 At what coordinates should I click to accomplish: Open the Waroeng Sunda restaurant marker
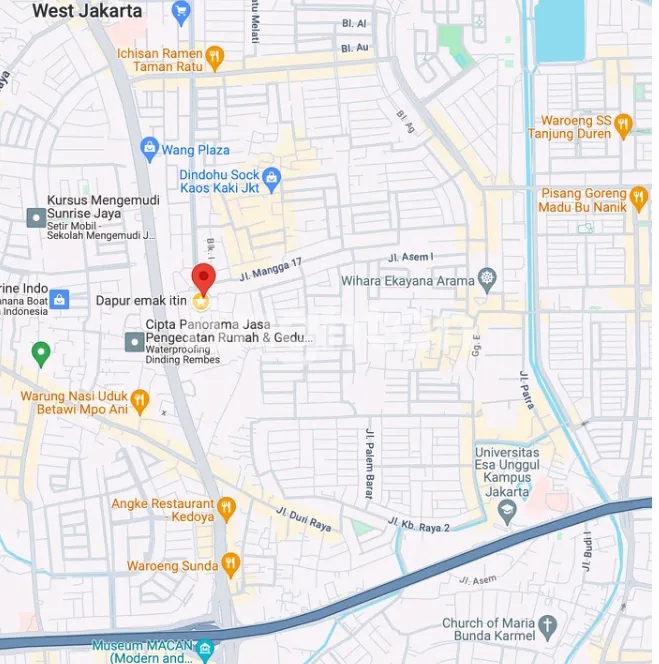pyautogui.click(x=232, y=565)
